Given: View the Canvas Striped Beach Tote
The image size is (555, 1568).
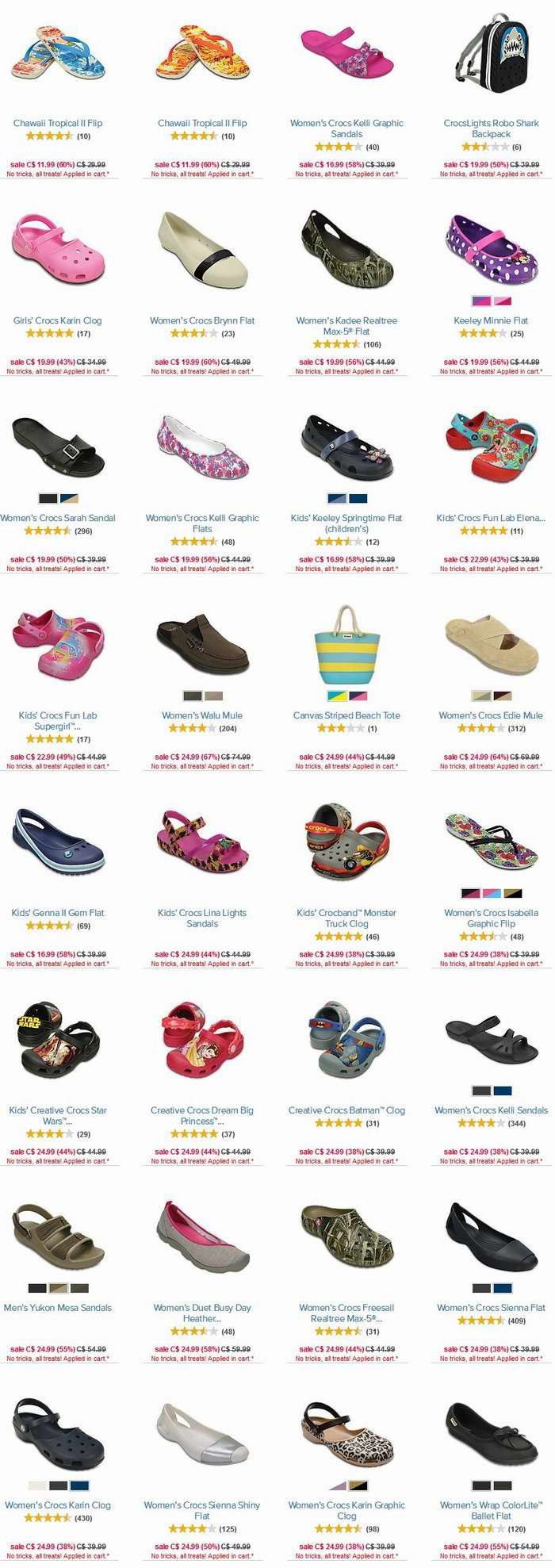Looking at the screenshot, I should click(346, 715).
